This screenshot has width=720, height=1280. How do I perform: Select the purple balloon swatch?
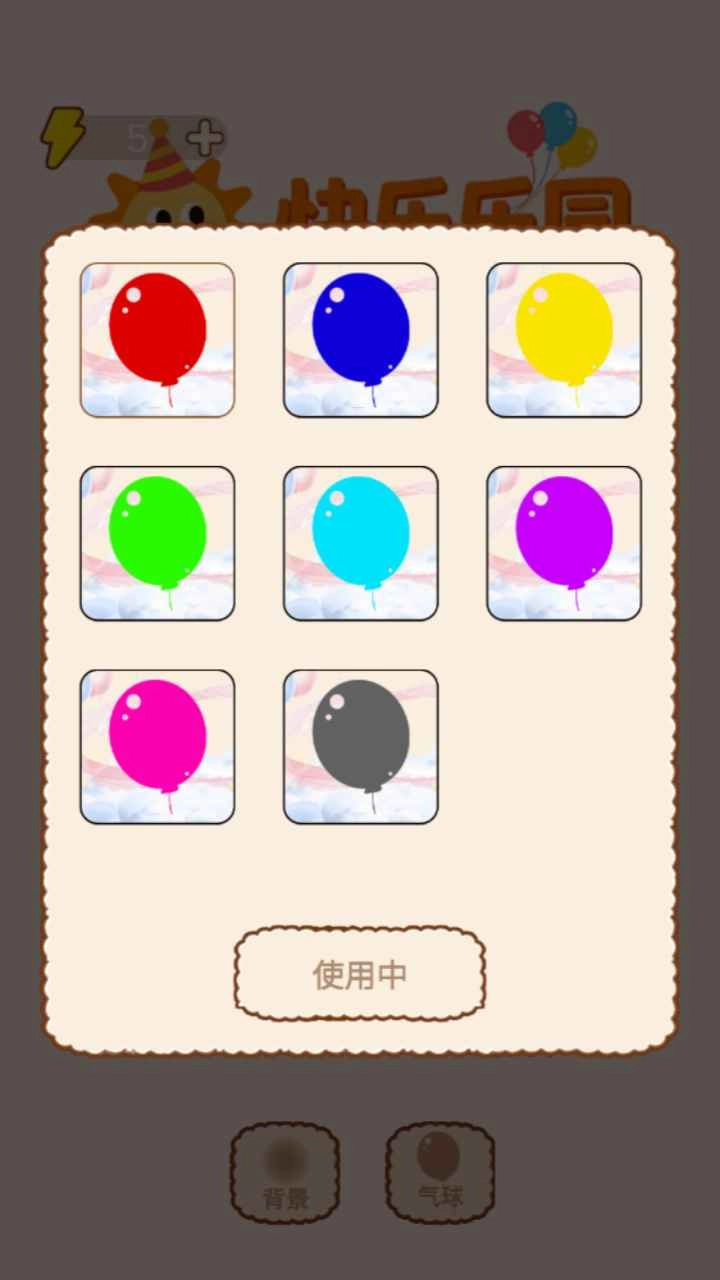(x=563, y=543)
